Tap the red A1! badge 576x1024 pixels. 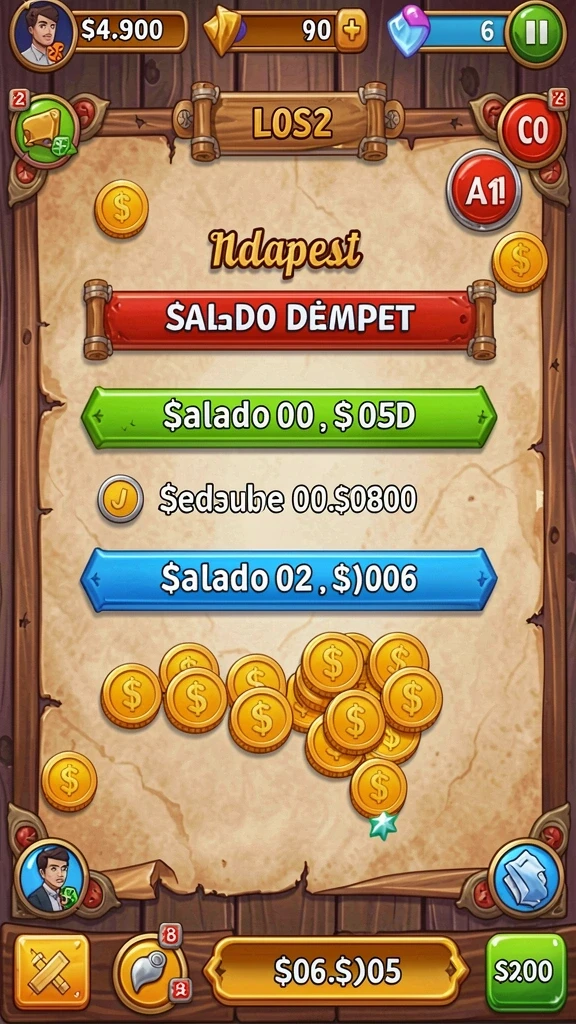483,190
